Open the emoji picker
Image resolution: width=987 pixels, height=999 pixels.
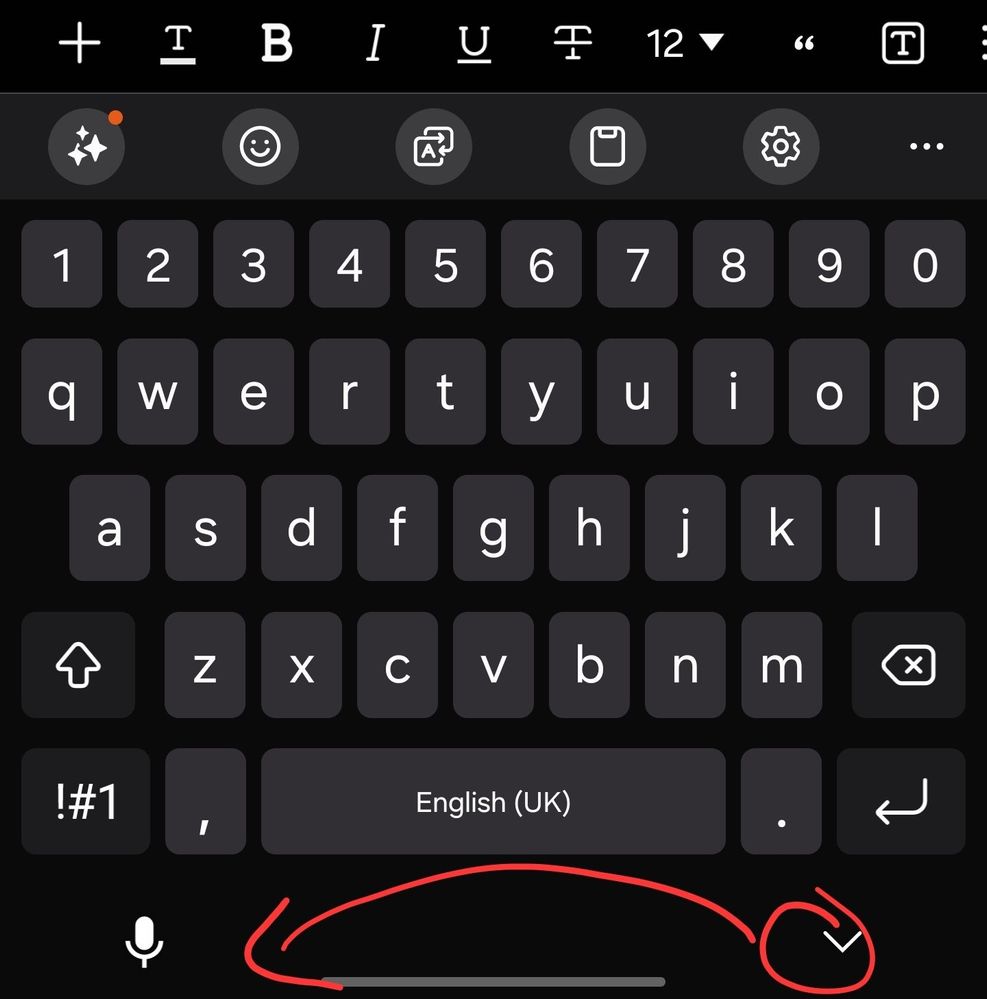click(x=261, y=148)
